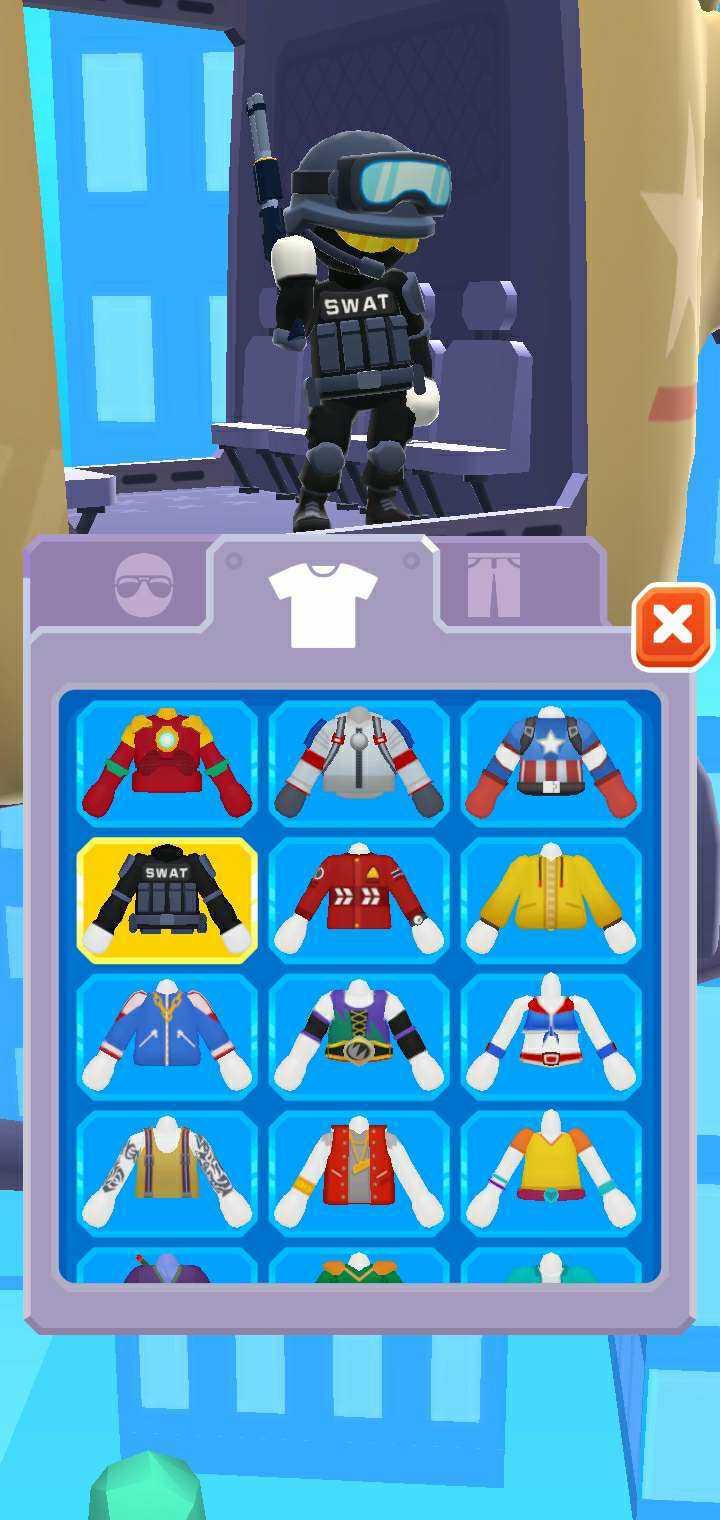720x1520 pixels.
Task: Select the yellow top with orange sleeves
Action: [551, 1173]
